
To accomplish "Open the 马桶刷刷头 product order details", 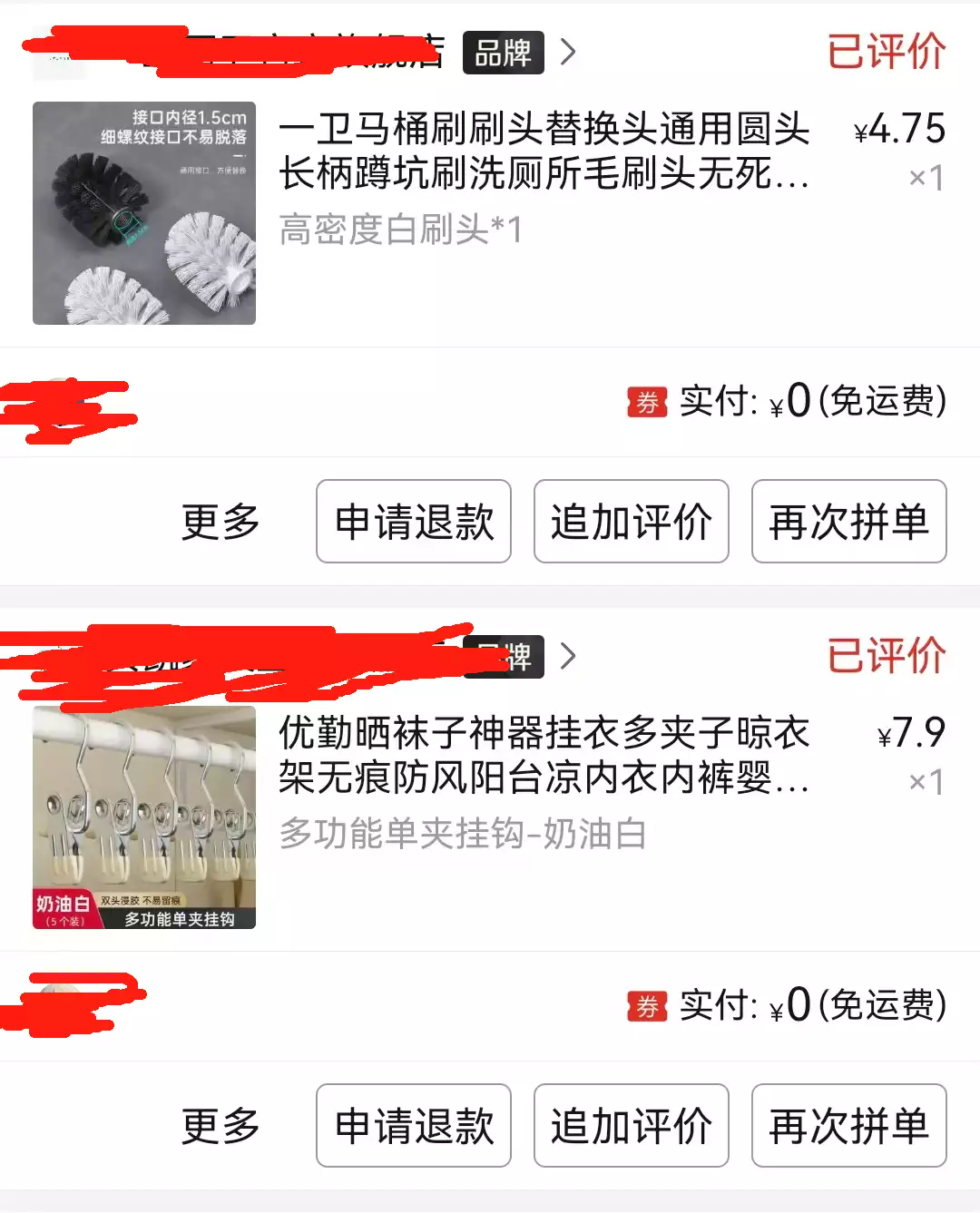I will click(x=543, y=151).
